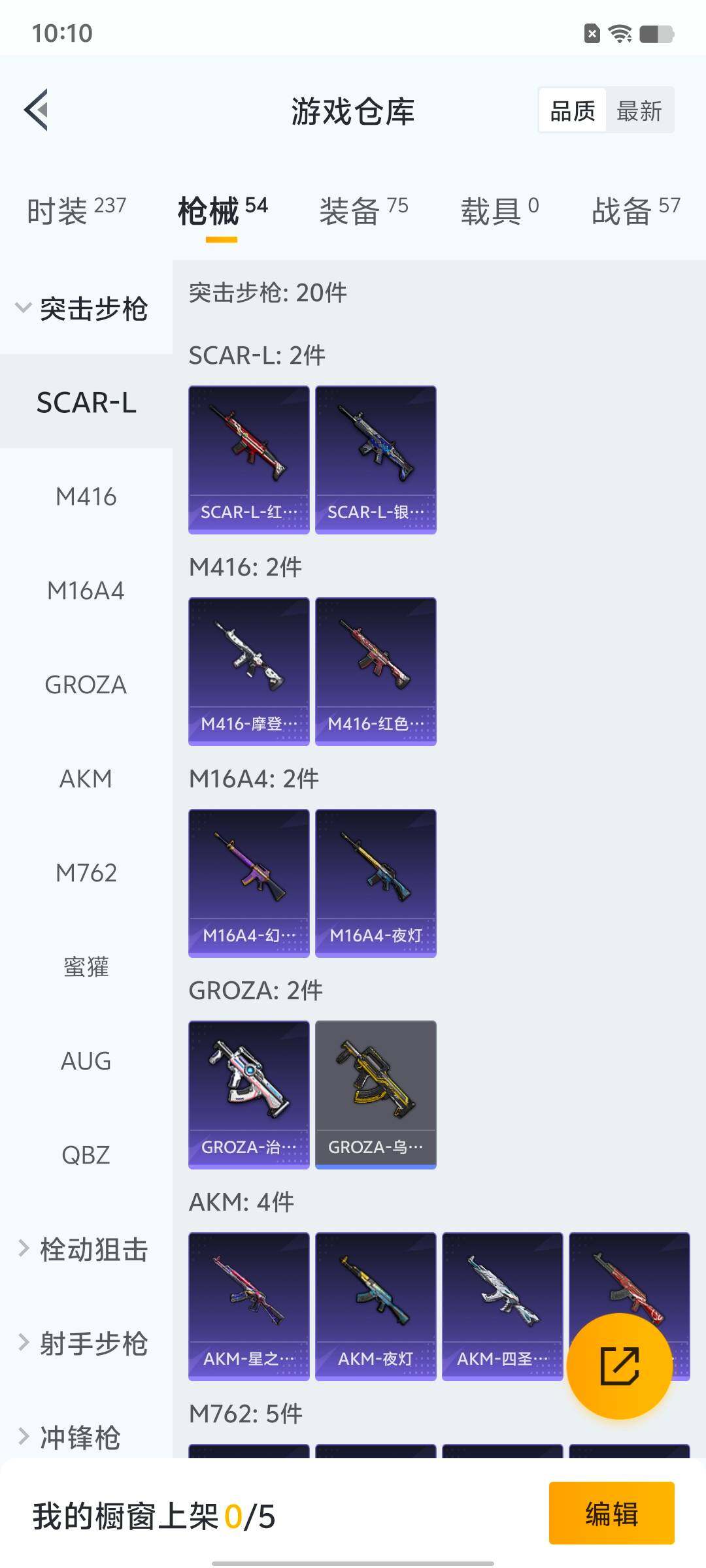Select M416 in the side list

tap(86, 497)
